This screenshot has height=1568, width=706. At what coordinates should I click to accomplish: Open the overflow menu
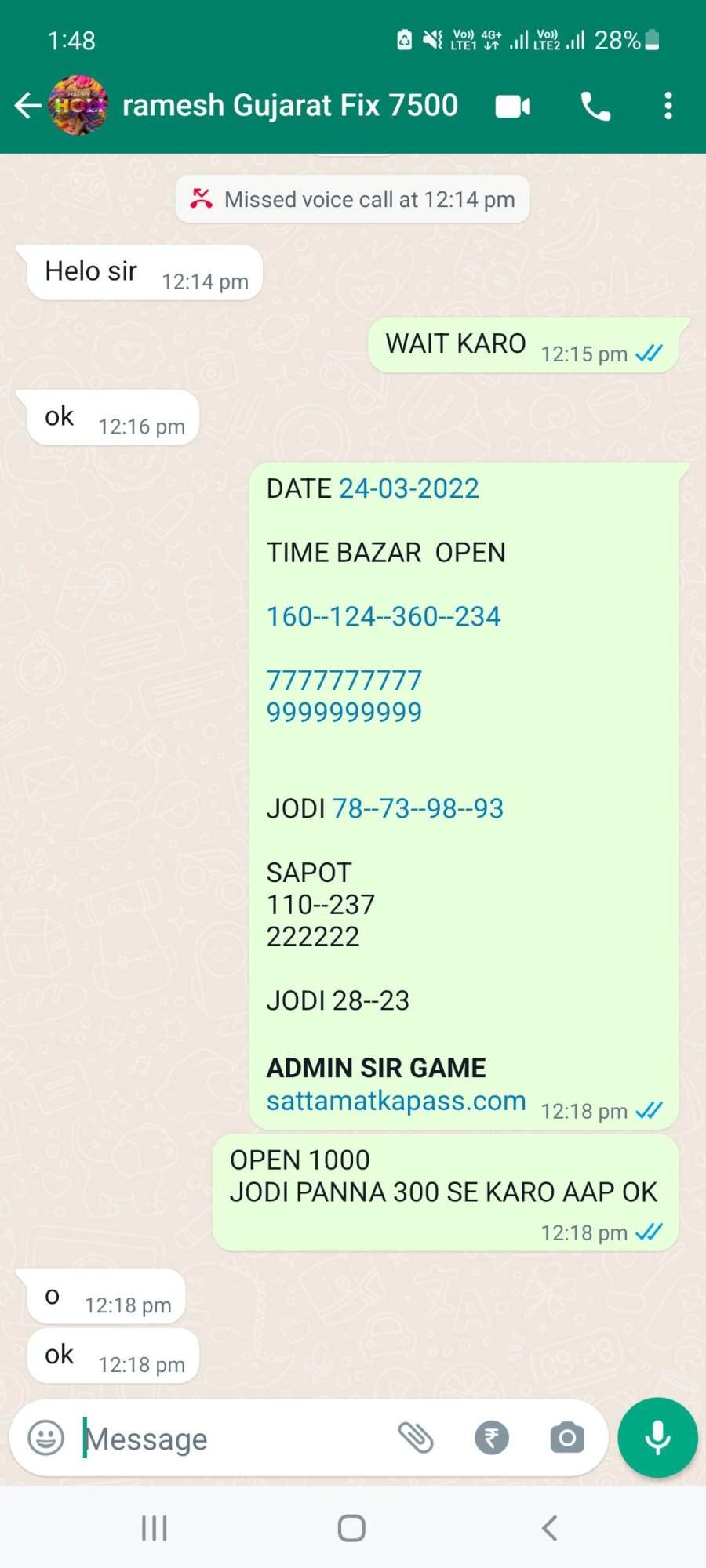(668, 106)
